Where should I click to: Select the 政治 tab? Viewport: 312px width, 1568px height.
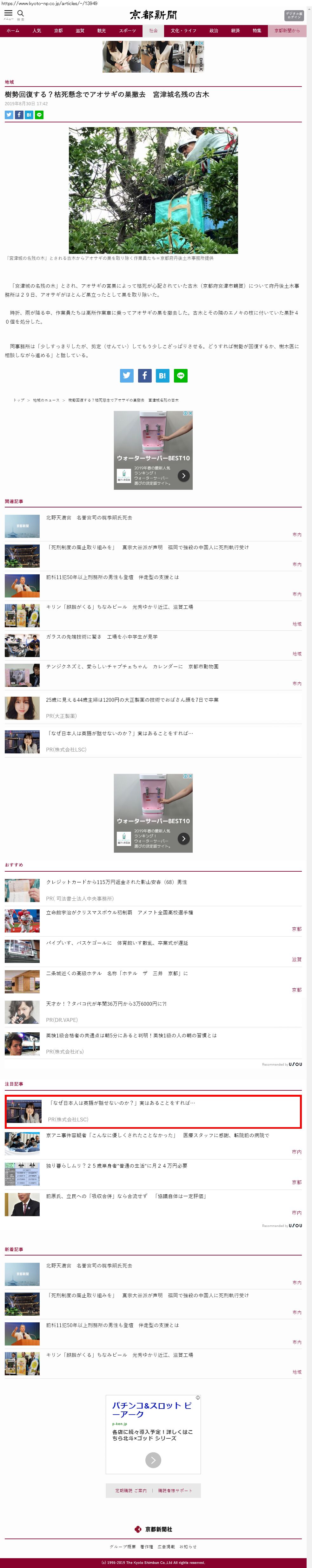(x=214, y=30)
